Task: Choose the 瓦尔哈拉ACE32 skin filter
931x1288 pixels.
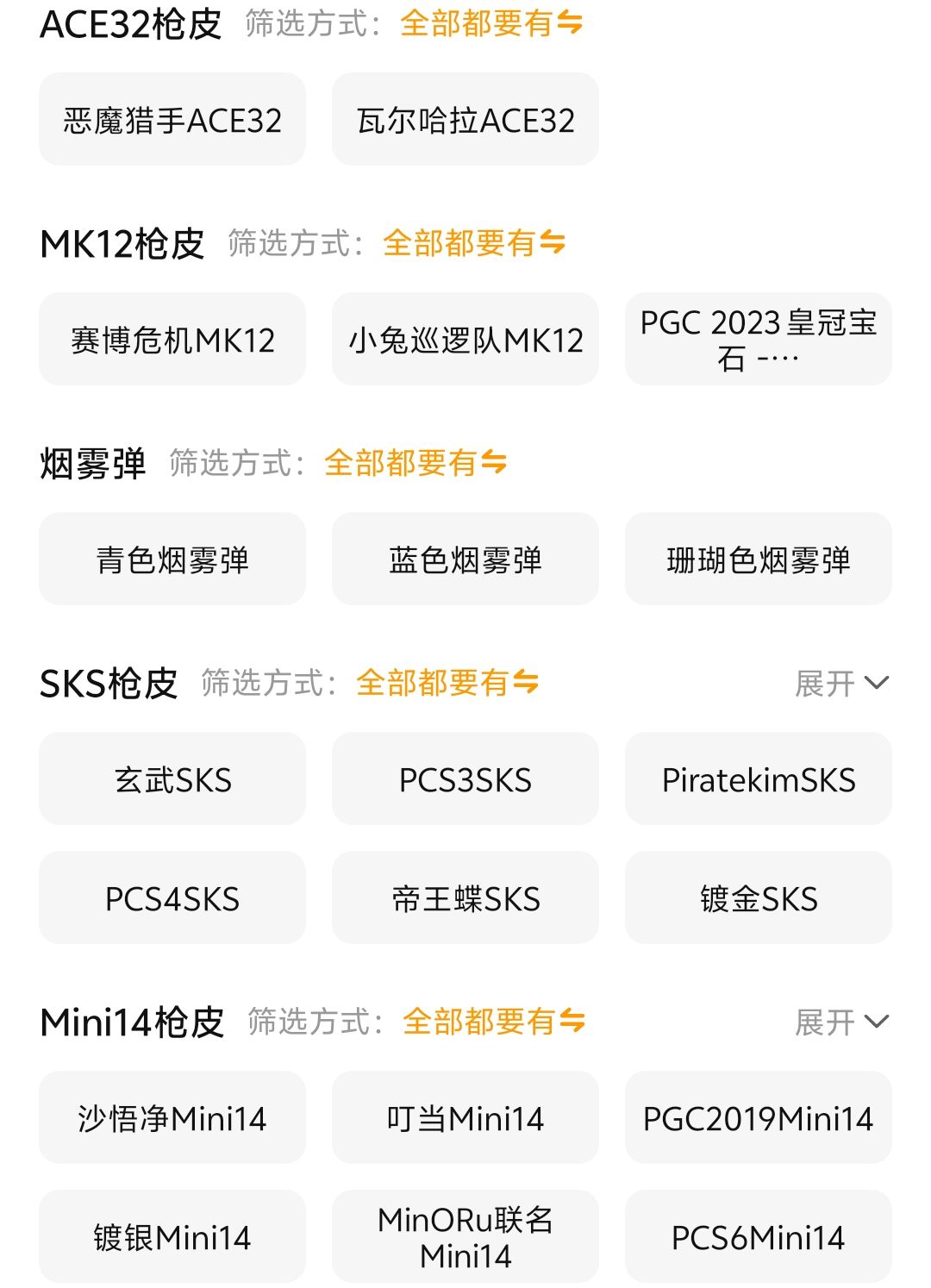Action: click(x=465, y=120)
